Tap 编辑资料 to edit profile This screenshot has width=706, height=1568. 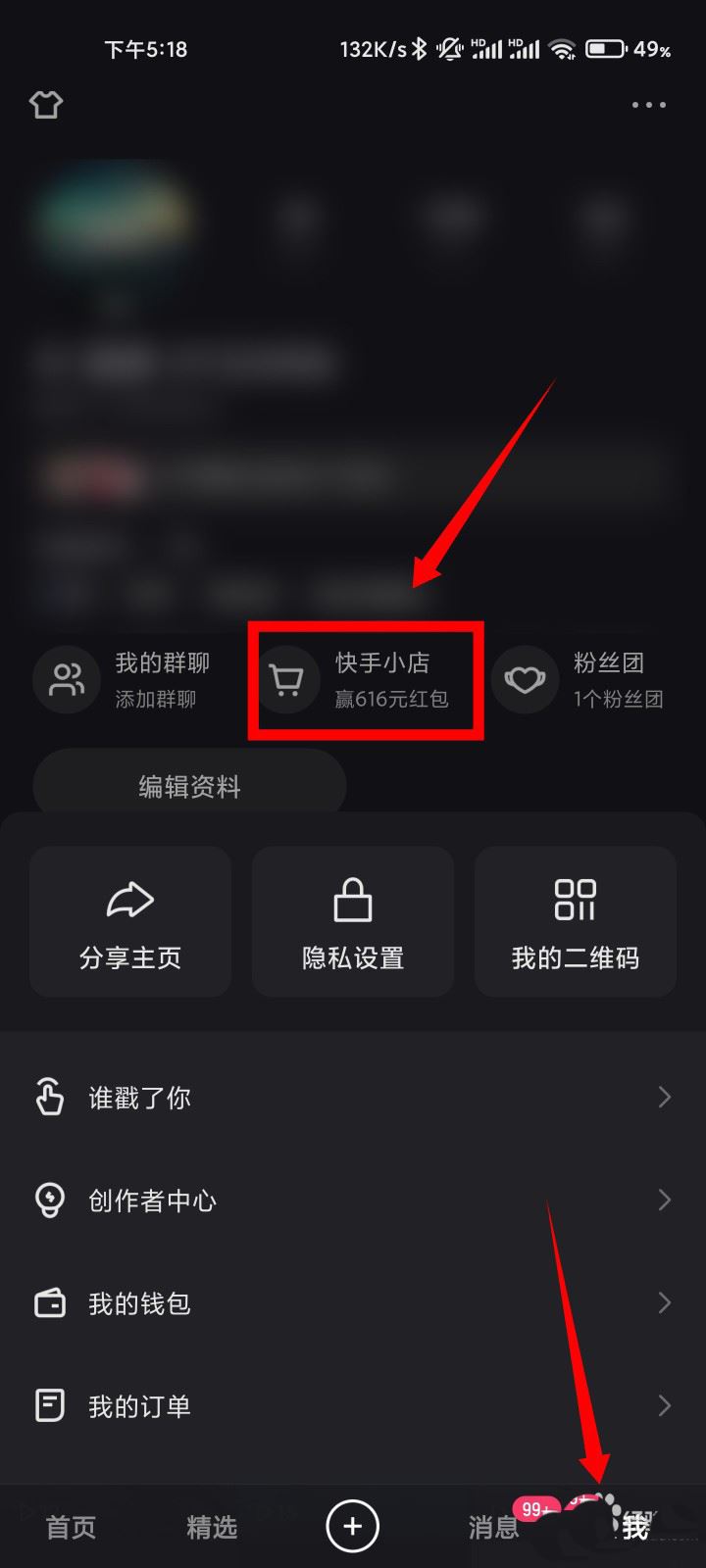coord(189,786)
